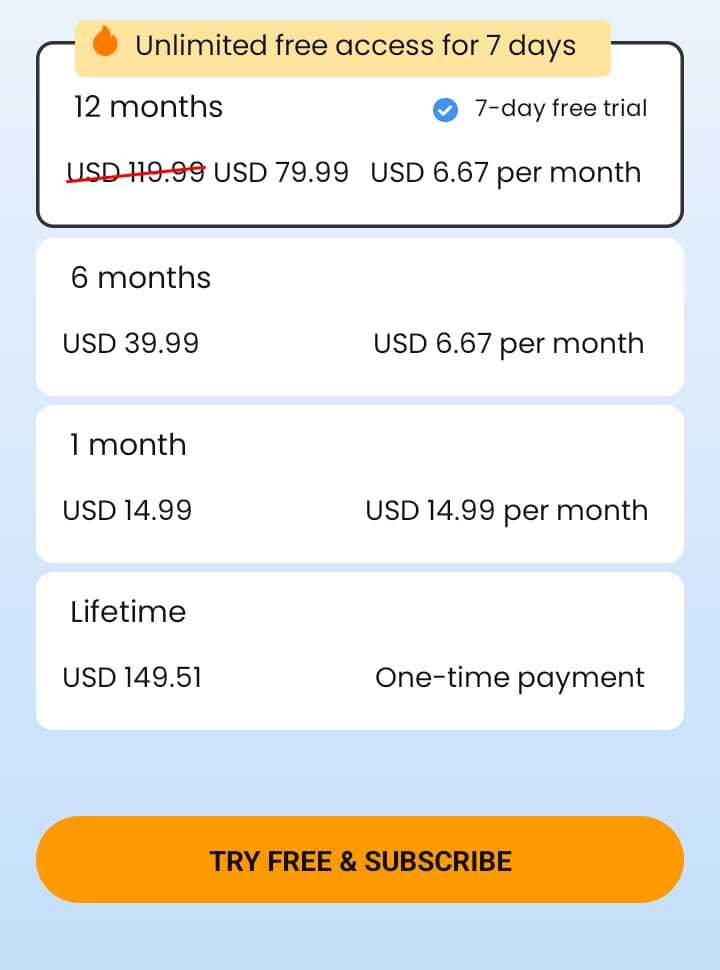The image size is (720, 970).
Task: Click the Lifetime plan title
Action: [x=127, y=612]
